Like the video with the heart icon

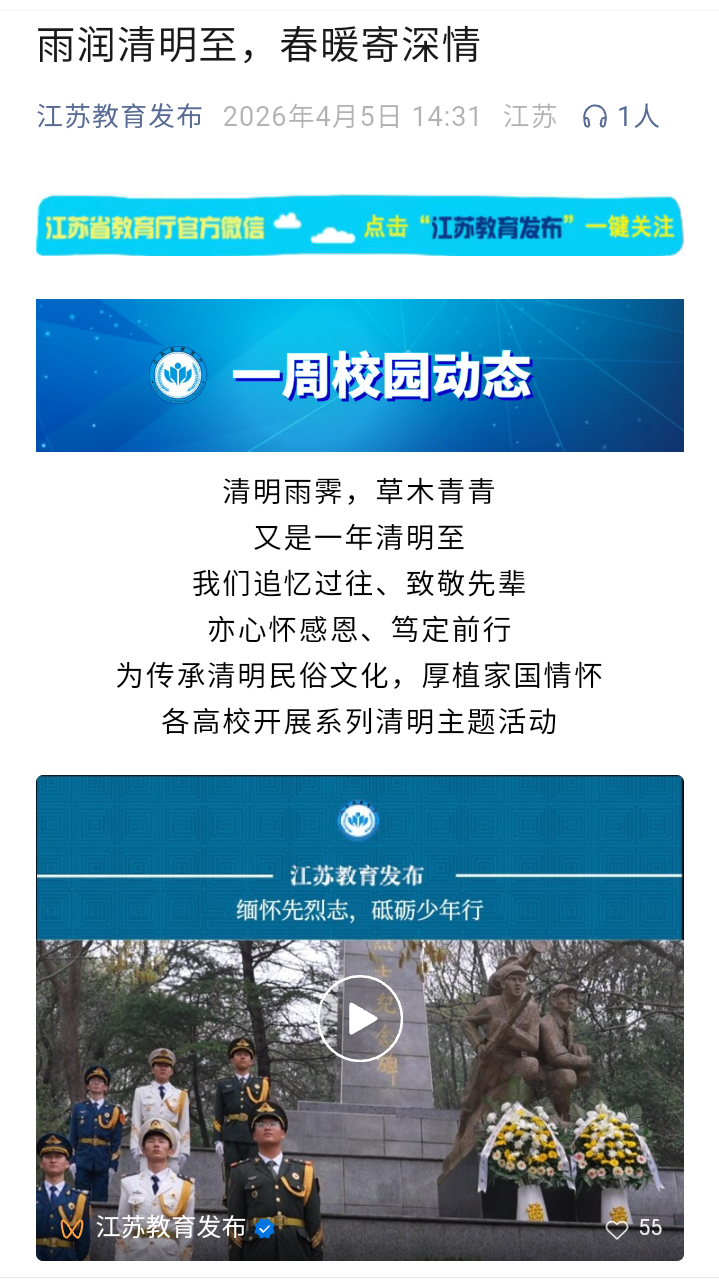coord(618,1228)
